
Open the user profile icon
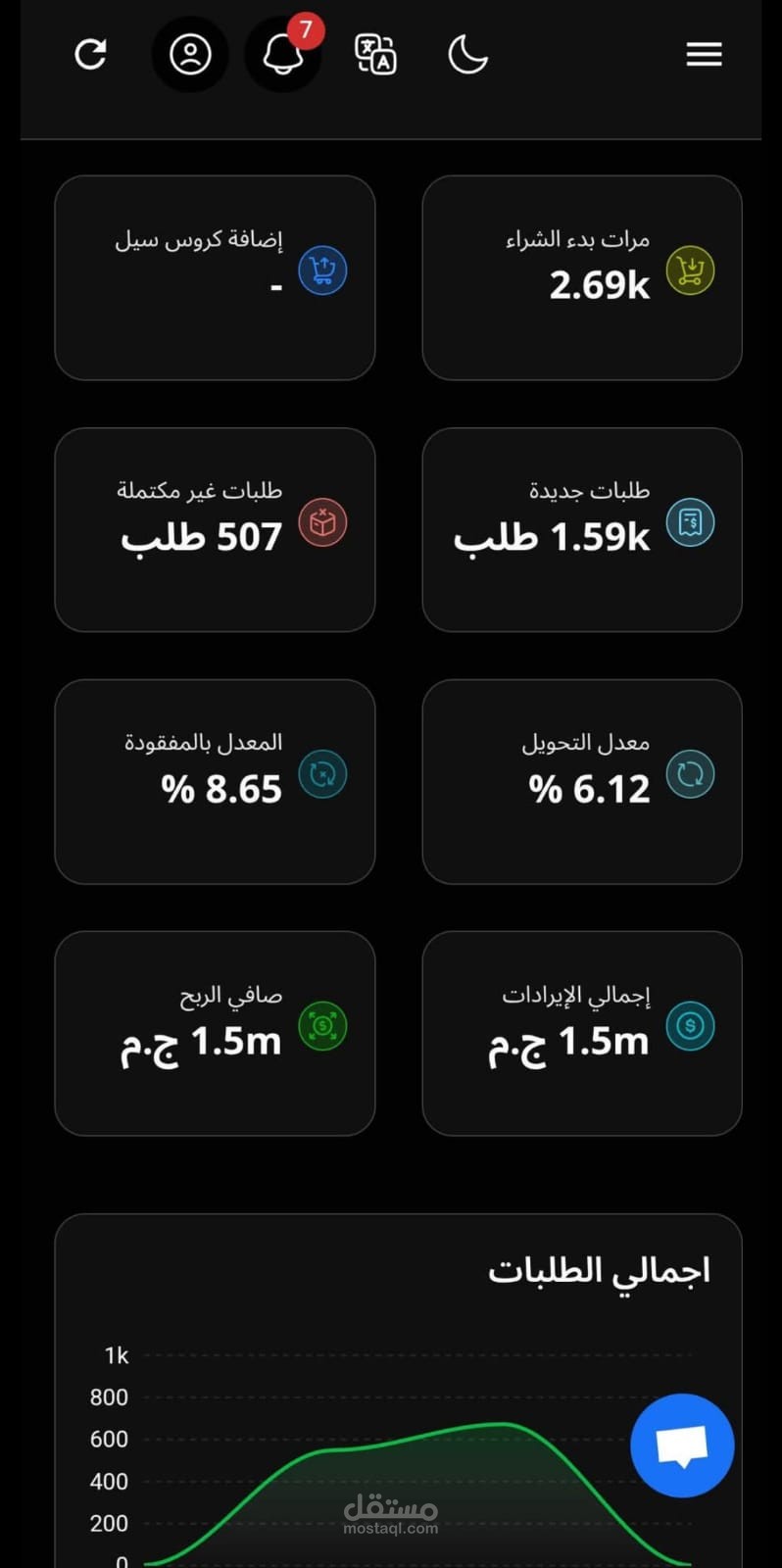click(x=190, y=54)
